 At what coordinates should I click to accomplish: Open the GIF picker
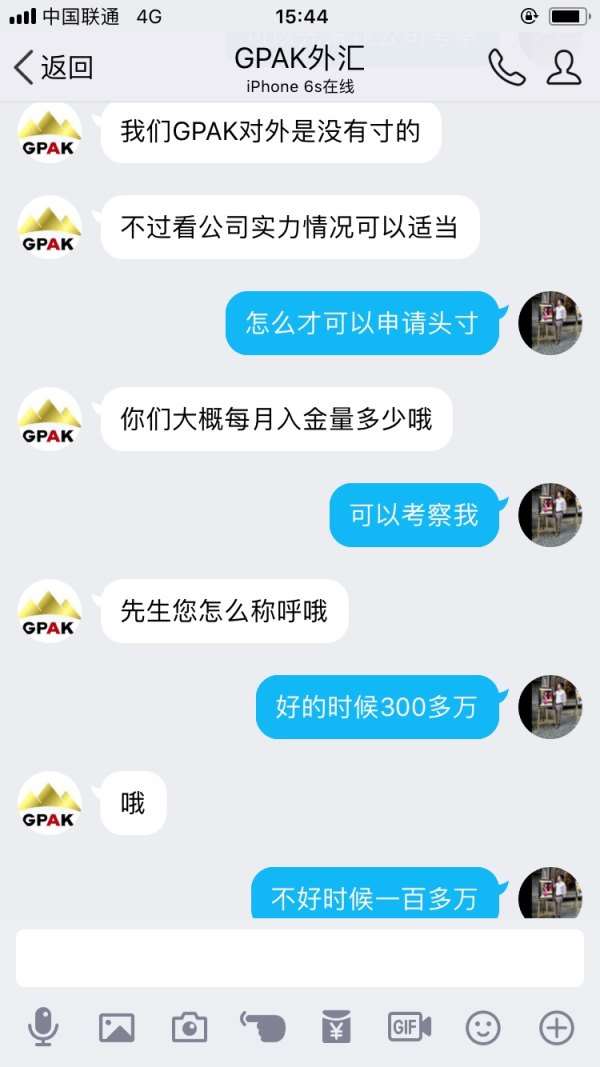tap(409, 1027)
